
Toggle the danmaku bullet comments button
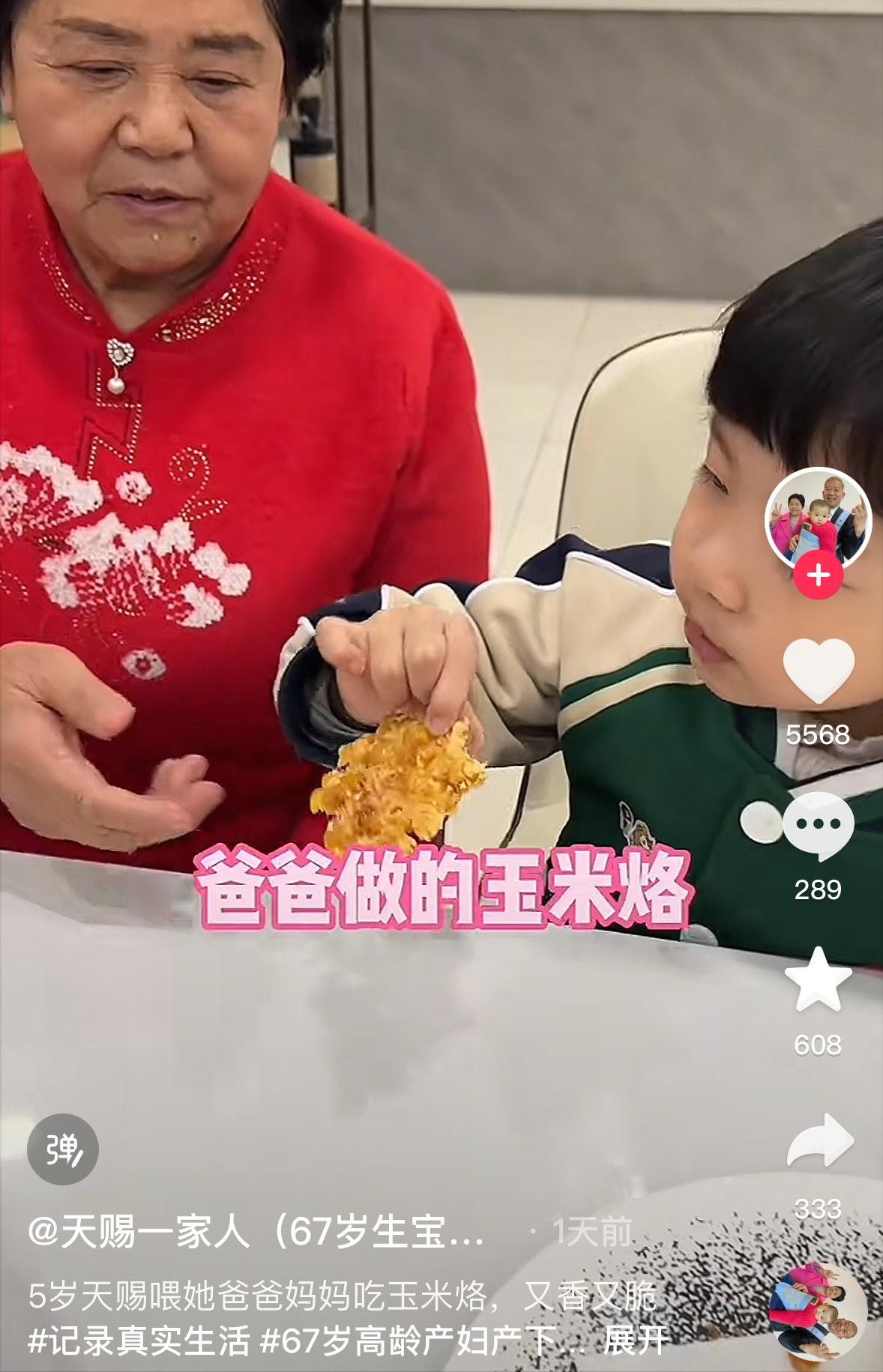pyautogui.click(x=63, y=1149)
